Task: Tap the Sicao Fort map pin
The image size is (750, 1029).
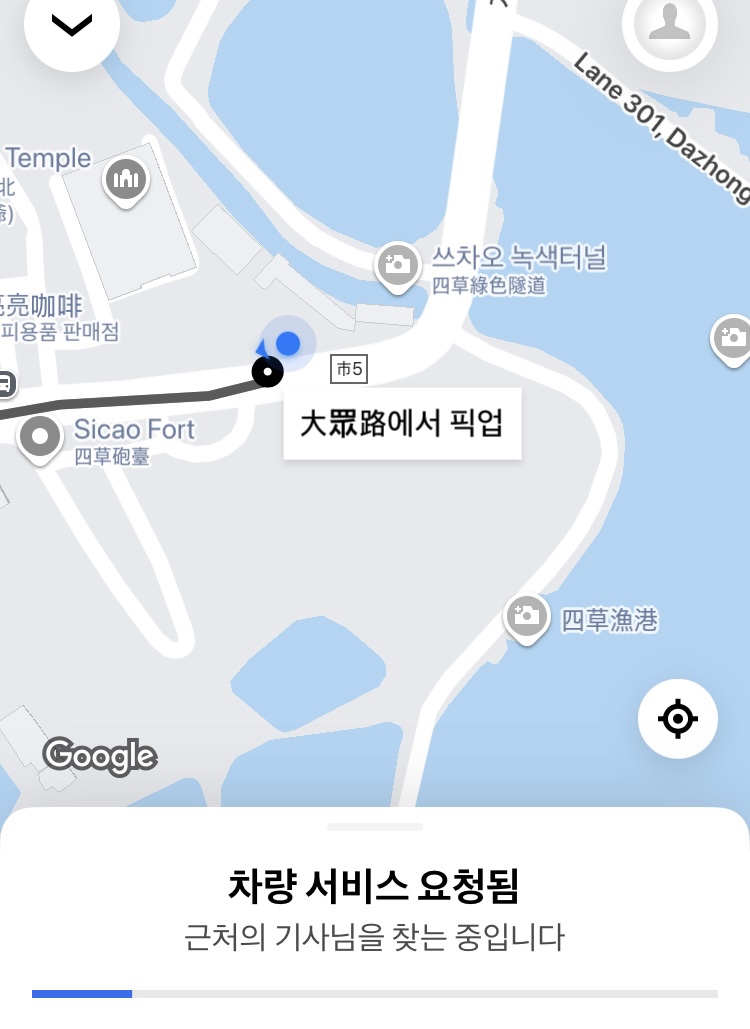Action: pos(42,438)
